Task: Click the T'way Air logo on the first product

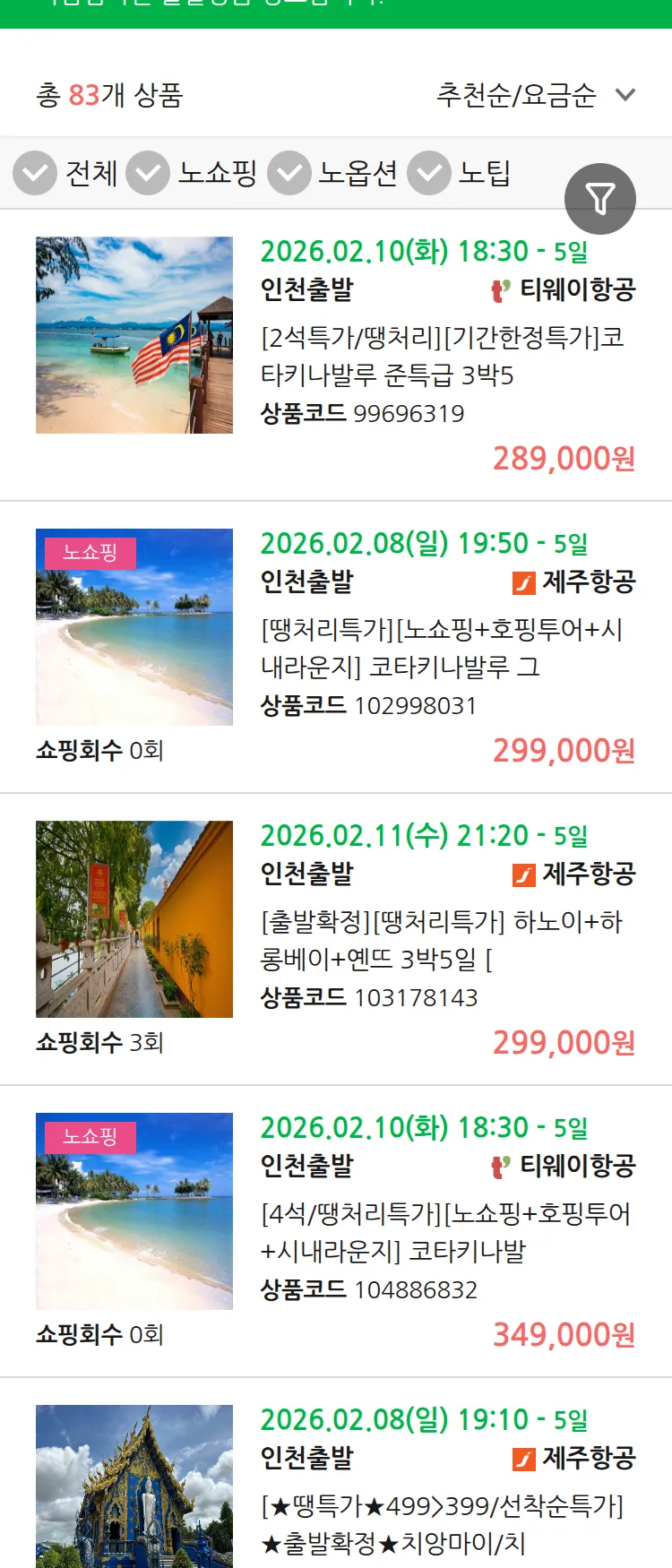Action: pos(502,289)
